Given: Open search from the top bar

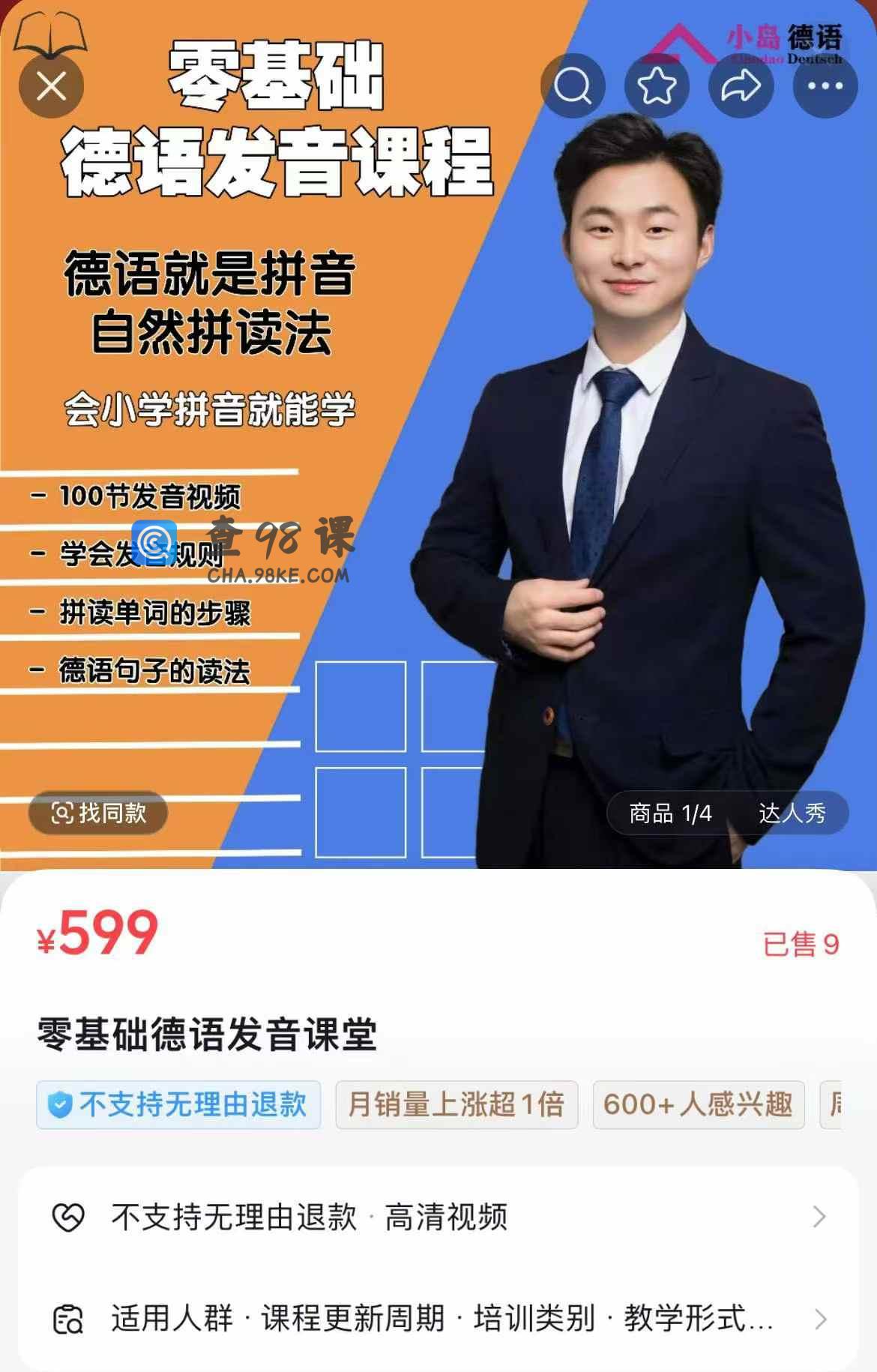Looking at the screenshot, I should (573, 86).
